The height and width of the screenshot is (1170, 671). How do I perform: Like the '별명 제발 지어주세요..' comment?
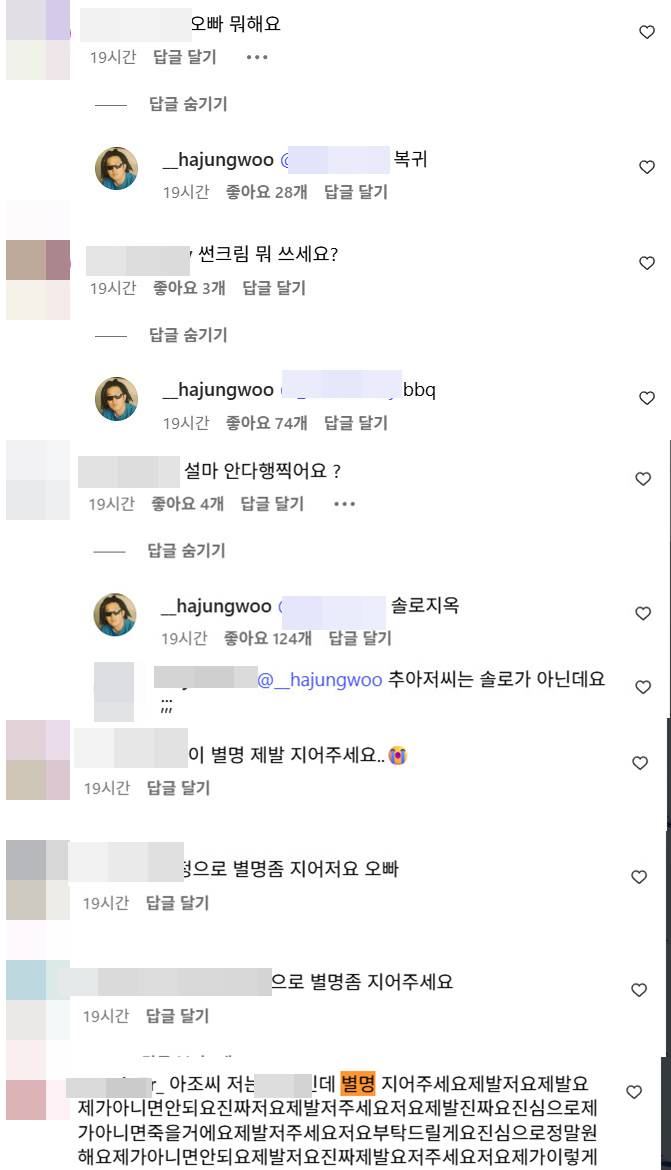point(640,764)
